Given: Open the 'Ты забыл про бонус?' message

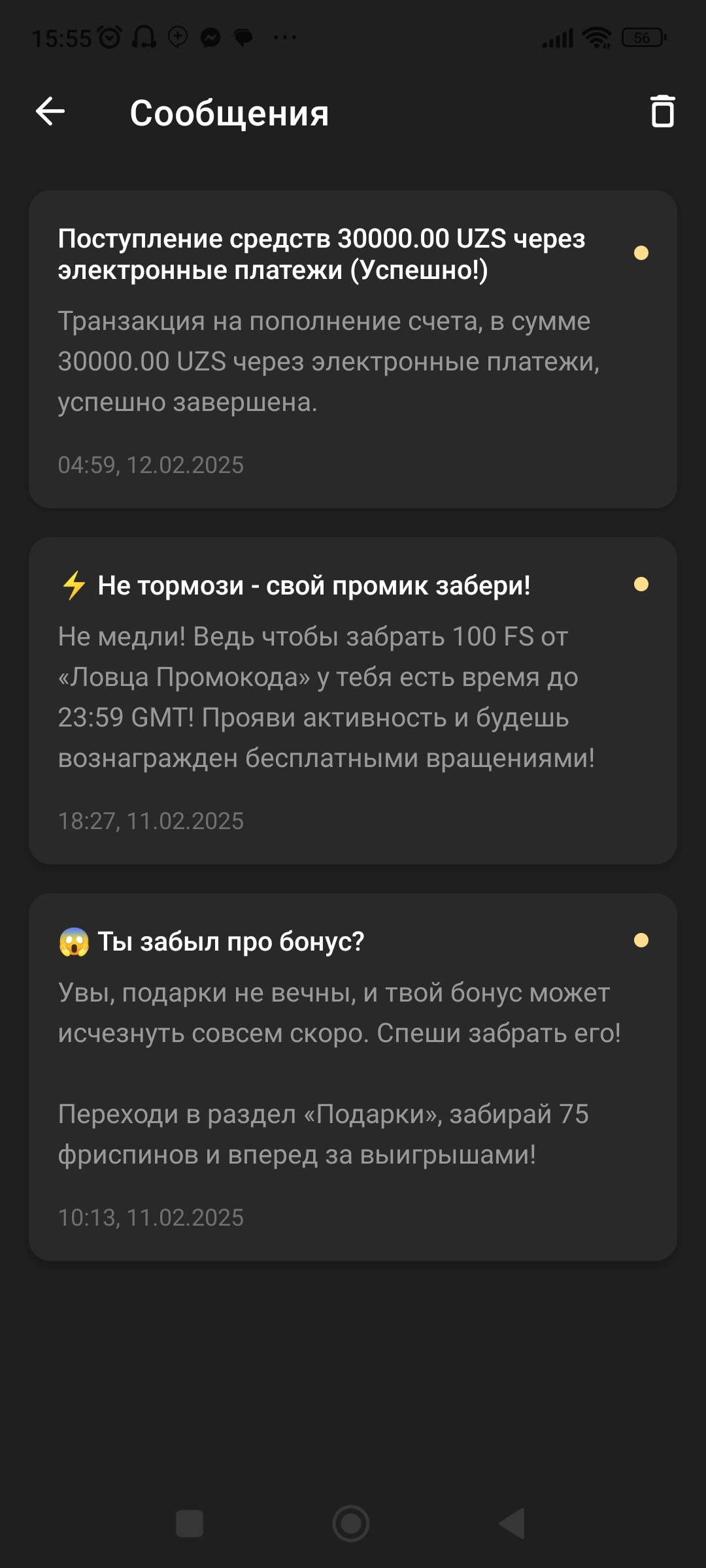Looking at the screenshot, I should pyautogui.click(x=353, y=1077).
